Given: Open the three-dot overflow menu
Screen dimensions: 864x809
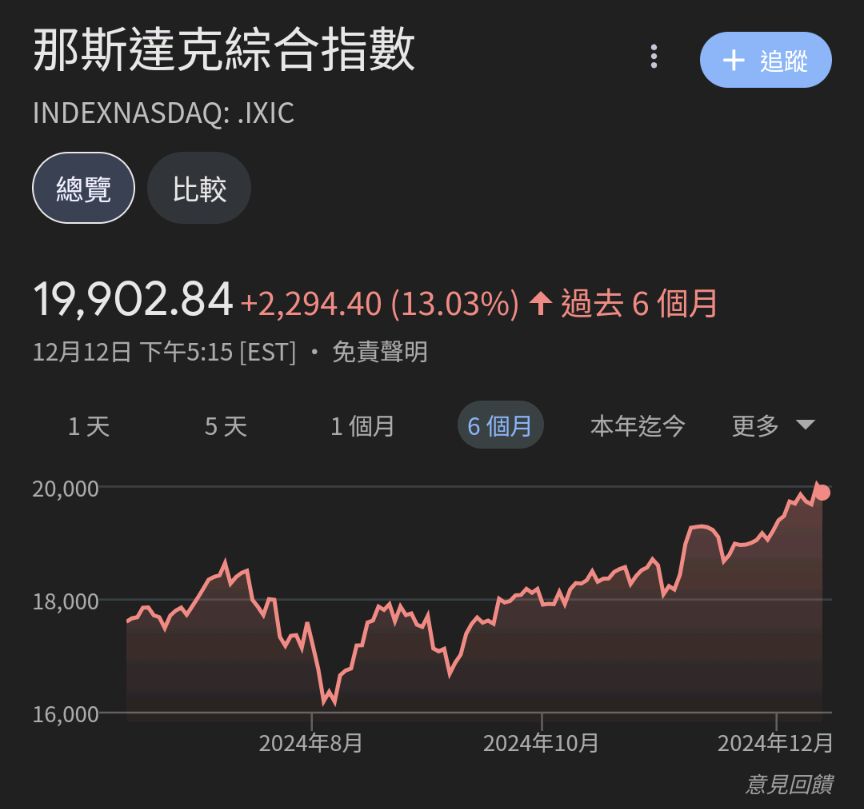Looking at the screenshot, I should [654, 57].
